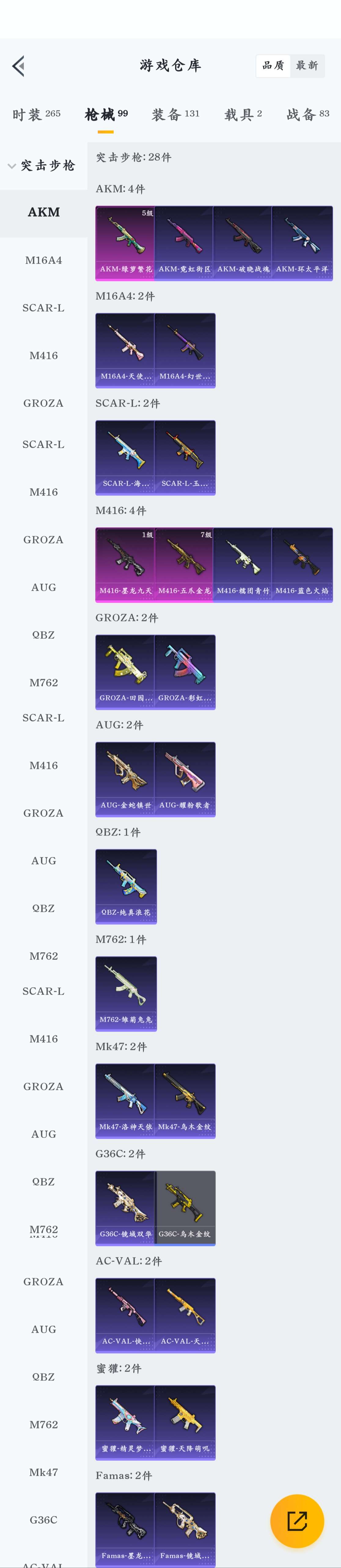Open the M762-雏菊兔兔 skin
The height and width of the screenshot is (1568, 341).
point(126,993)
